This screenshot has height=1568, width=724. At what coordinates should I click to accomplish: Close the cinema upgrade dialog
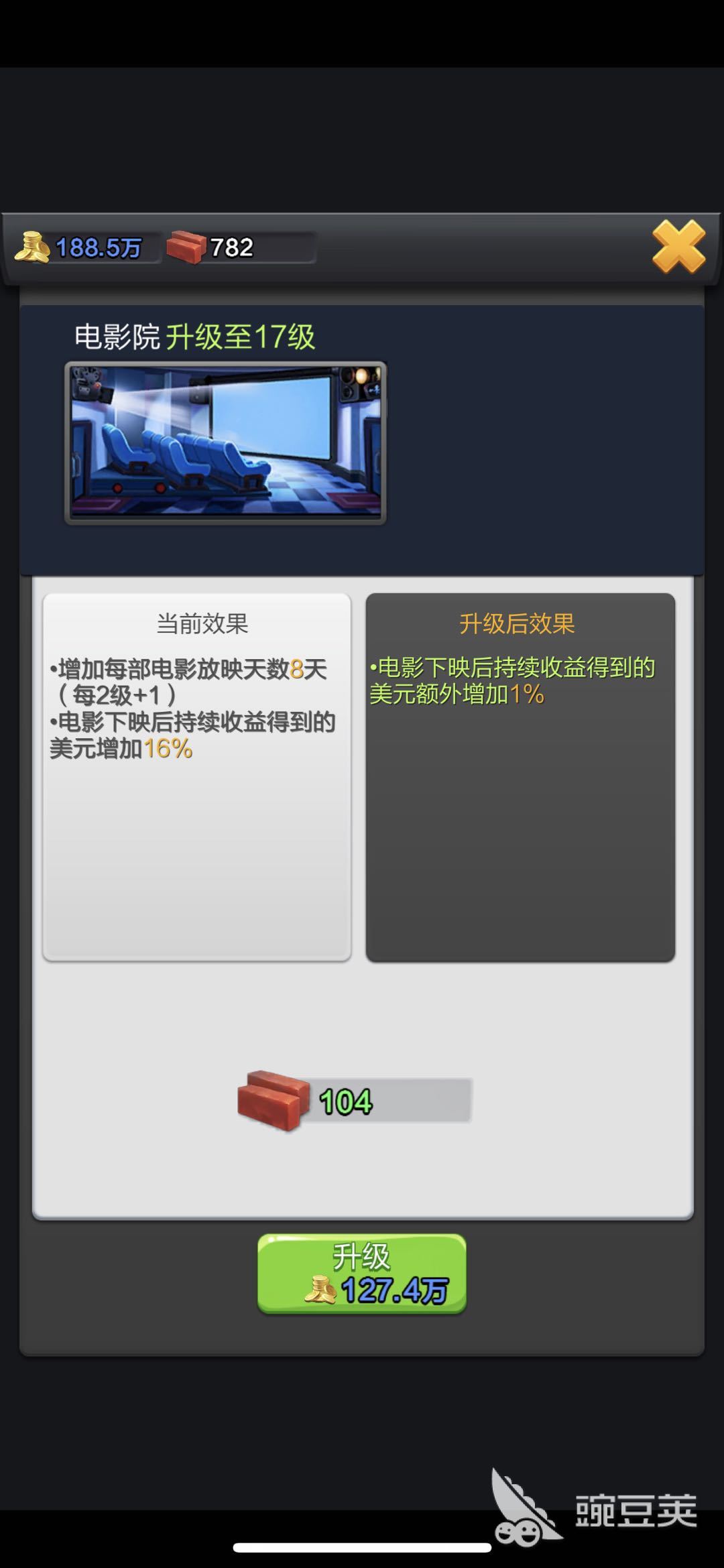678,247
